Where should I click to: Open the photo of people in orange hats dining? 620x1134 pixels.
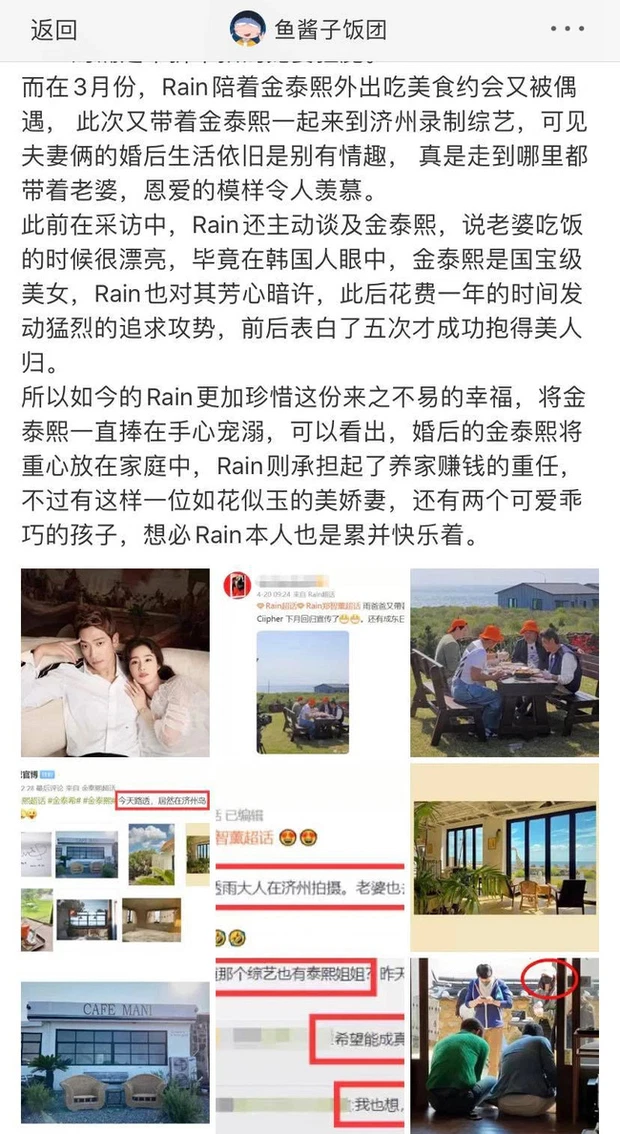pos(504,662)
